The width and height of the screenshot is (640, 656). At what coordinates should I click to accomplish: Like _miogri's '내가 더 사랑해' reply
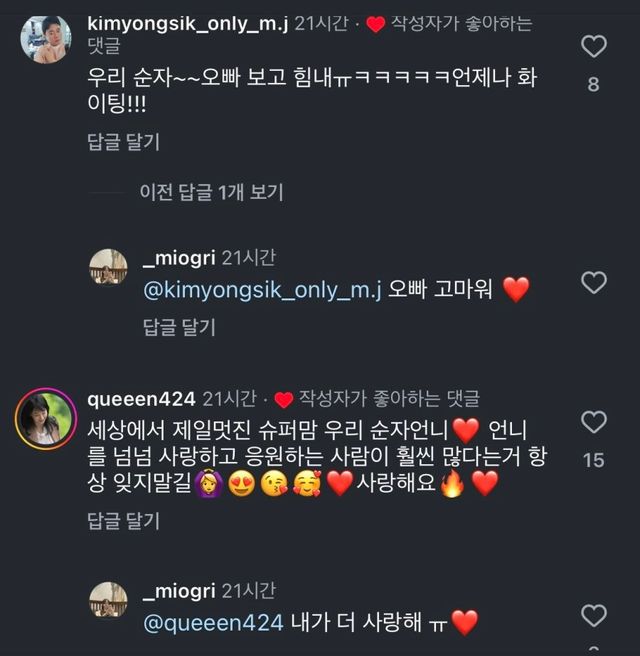(x=594, y=614)
